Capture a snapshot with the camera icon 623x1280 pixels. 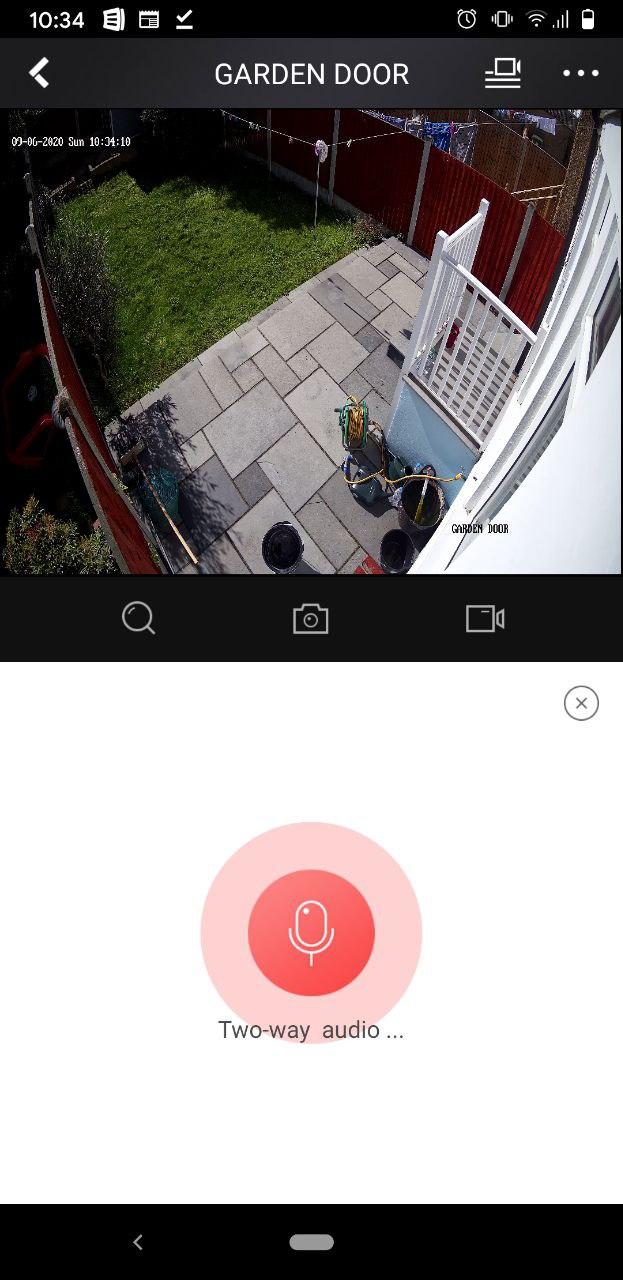[311, 618]
